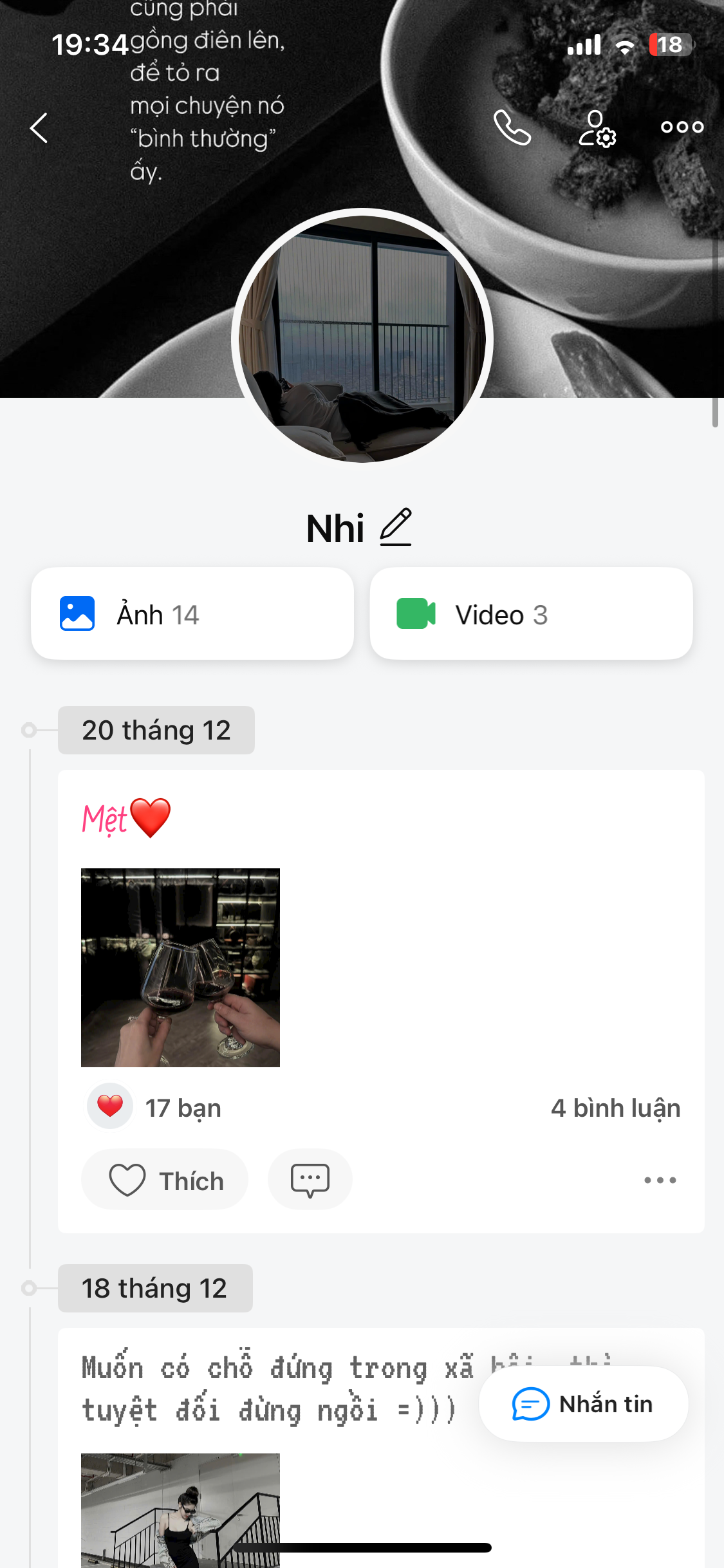
Task: Like the Mệt post with Thích
Action: [165, 1181]
